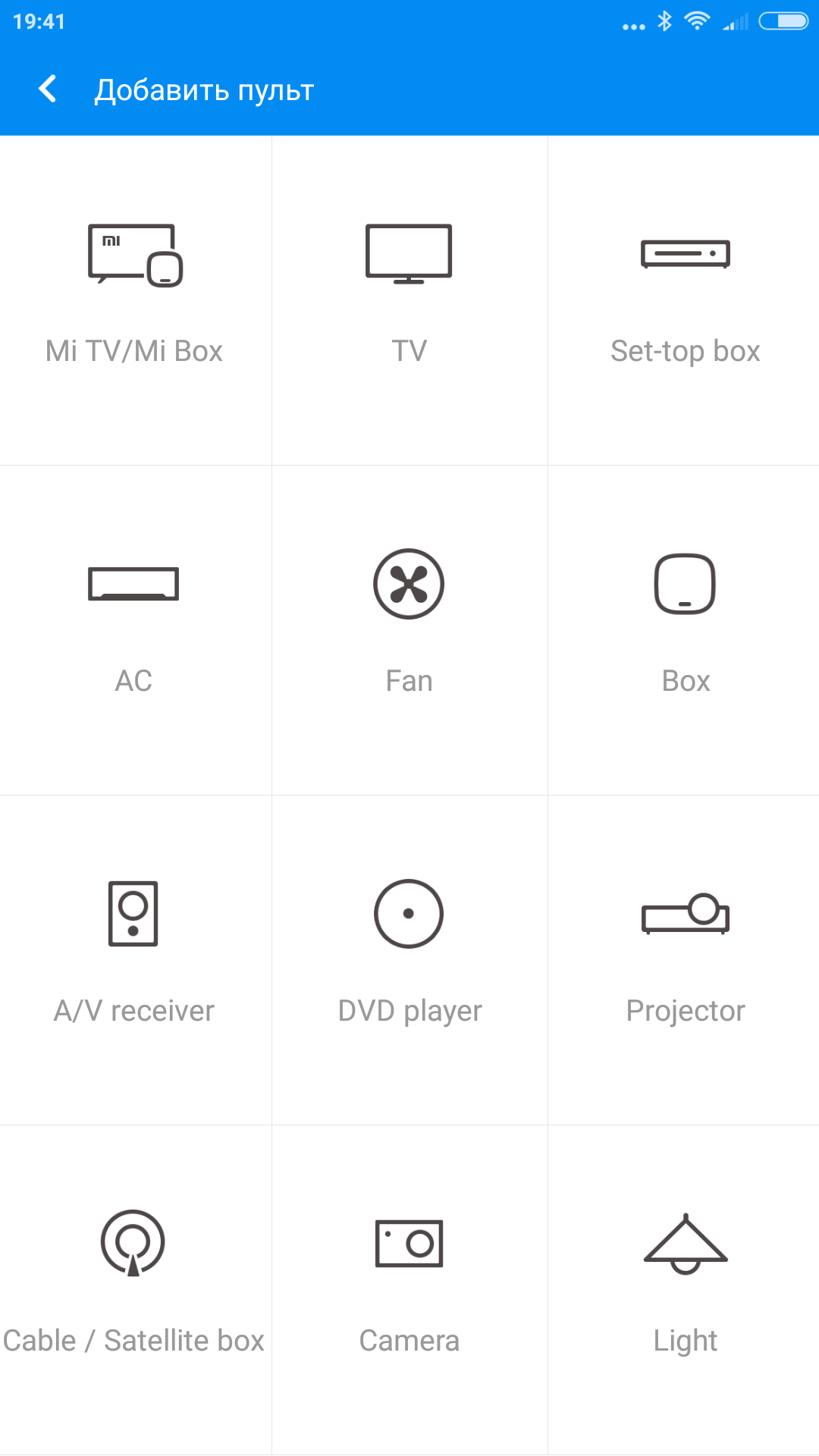Add an AC remote
The width and height of the screenshot is (819, 1456).
[134, 629]
